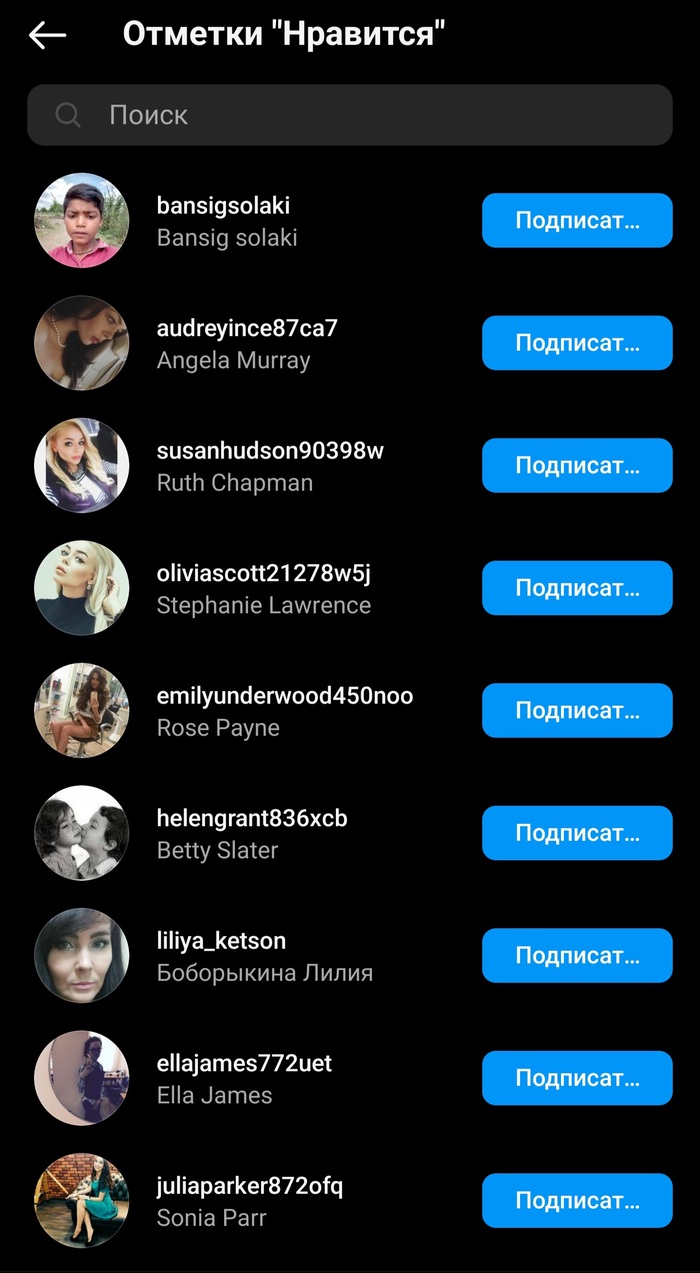Tap the Поиск search field
This screenshot has width=700, height=1273.
350,115
